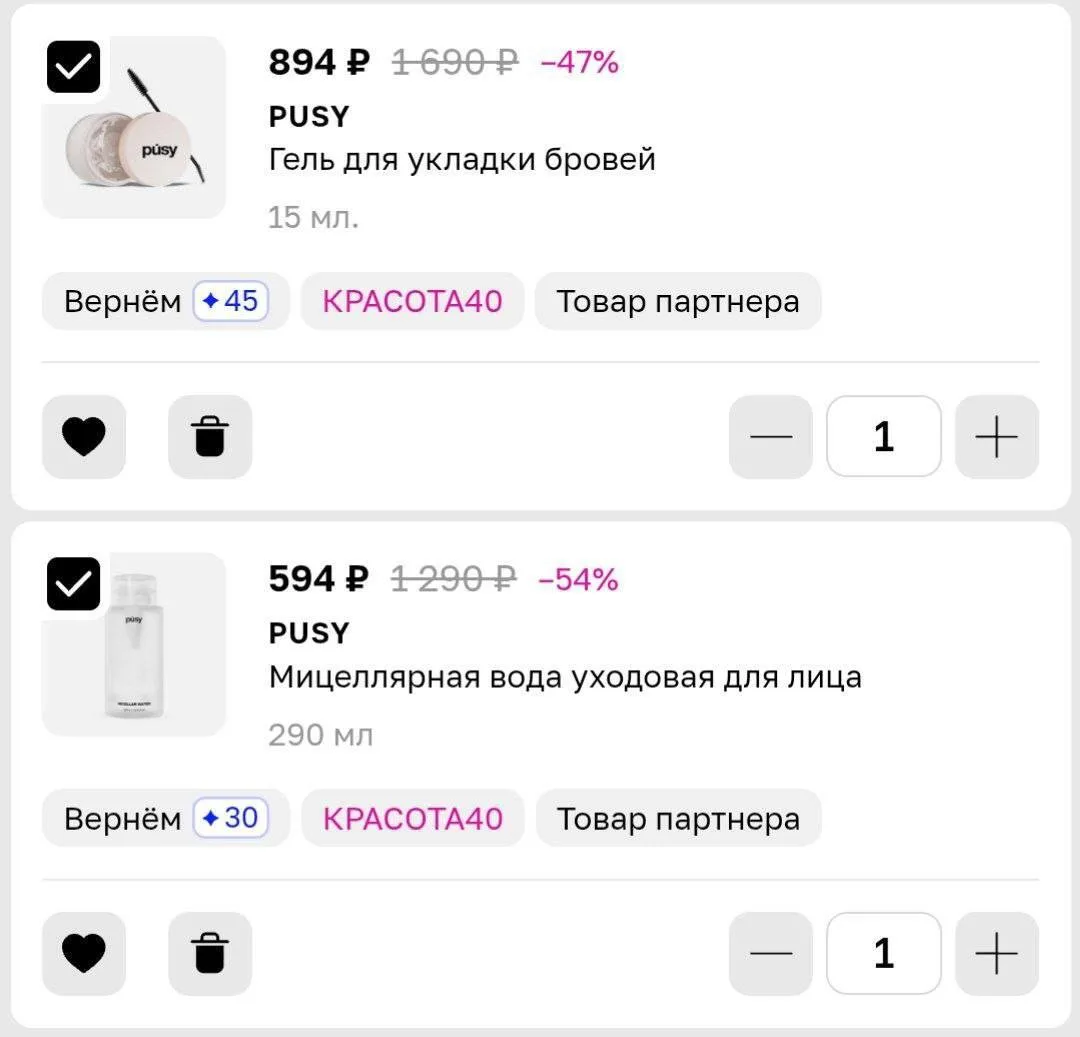Open cashback chip Вернём 45

click(165, 301)
